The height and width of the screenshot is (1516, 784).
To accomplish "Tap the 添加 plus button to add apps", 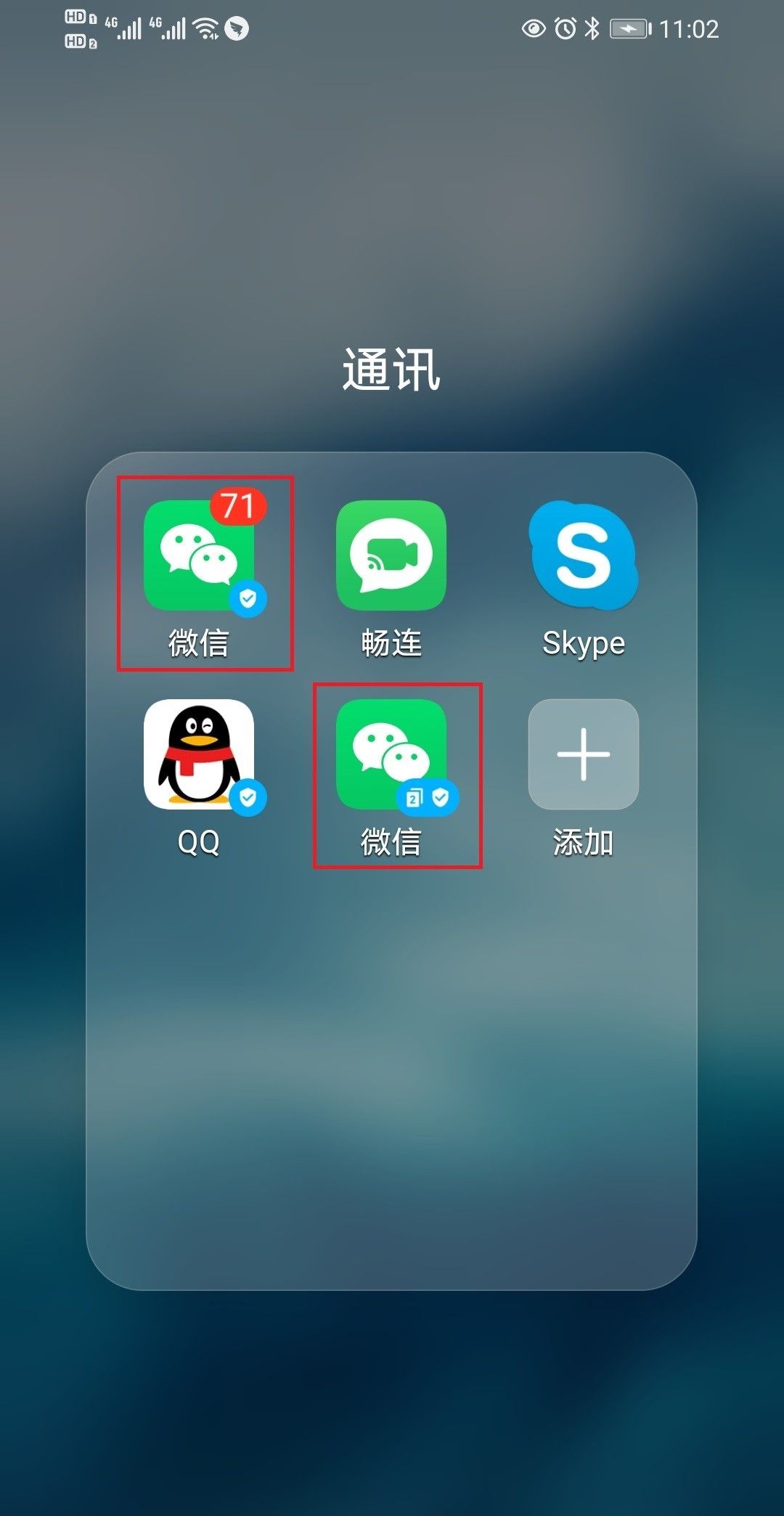I will pyautogui.click(x=583, y=755).
